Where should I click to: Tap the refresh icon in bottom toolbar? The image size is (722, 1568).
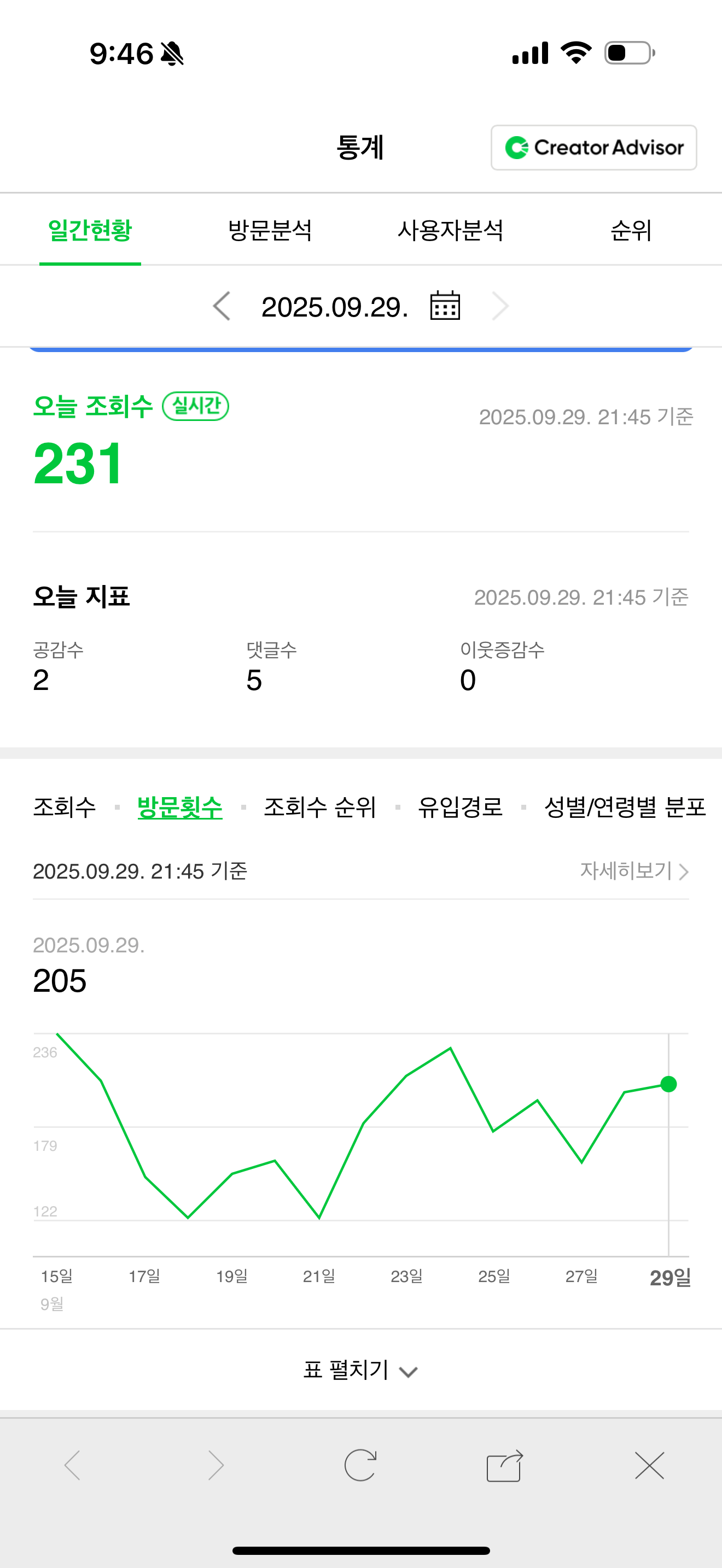point(360,1465)
